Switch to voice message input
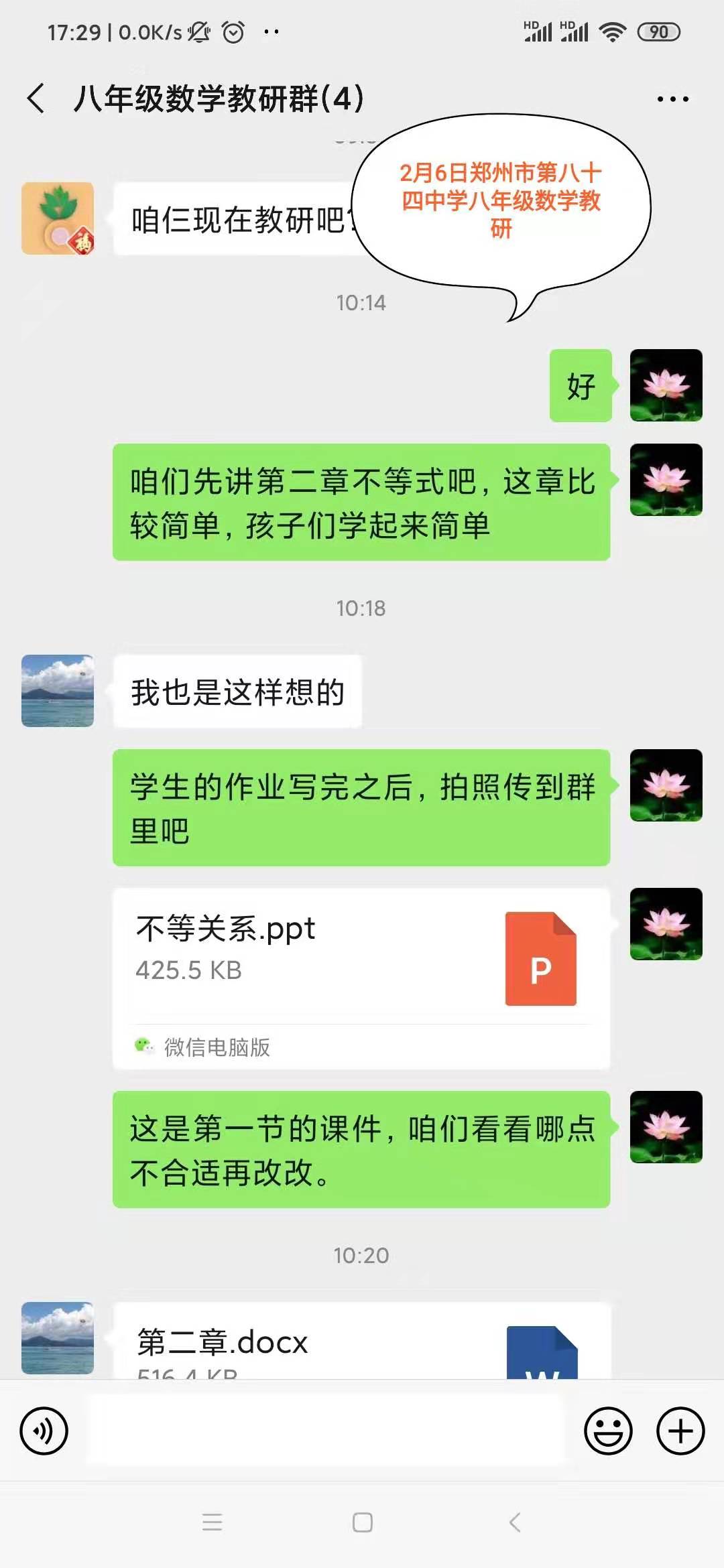Screen dimensions: 724x1568 (44, 1431)
